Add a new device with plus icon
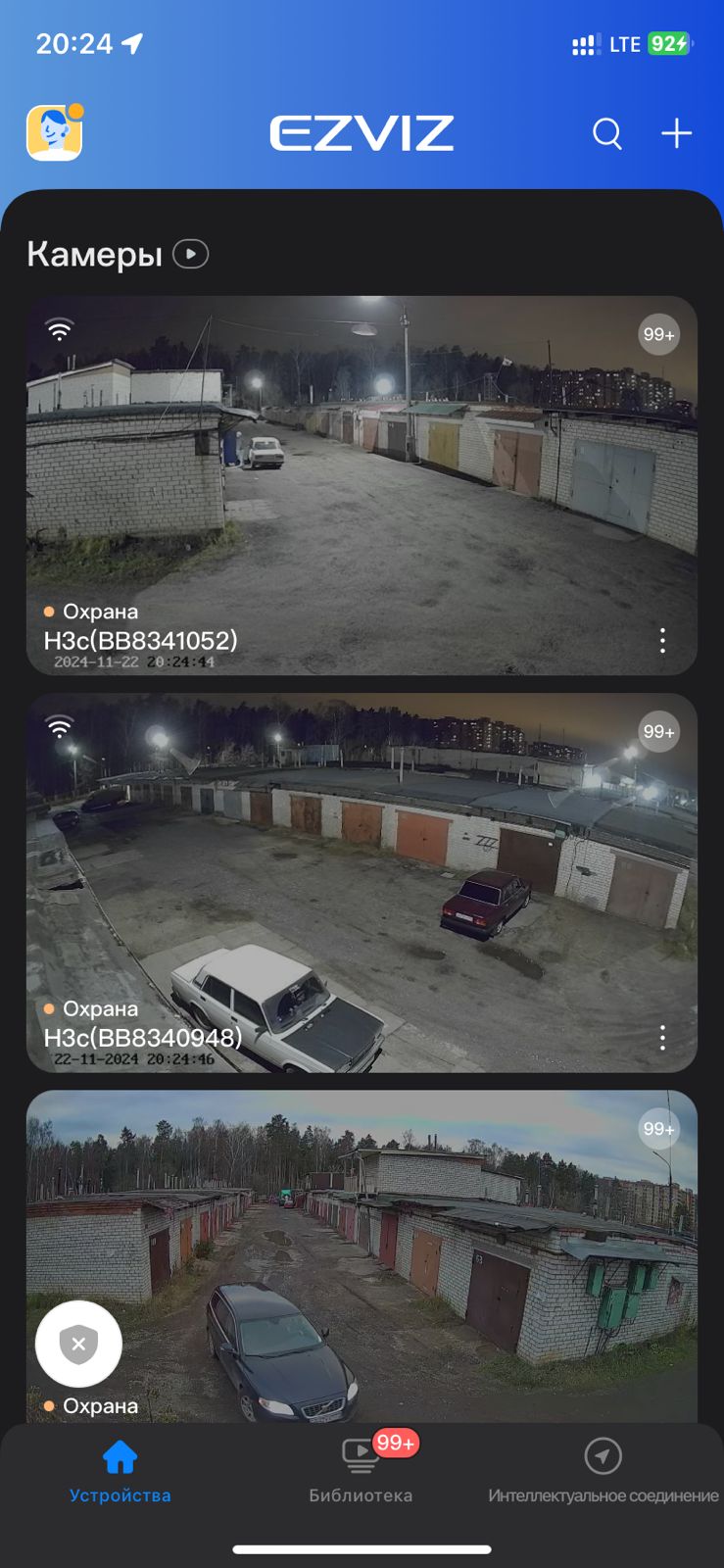Screen dimensions: 724x1568 [x=676, y=133]
